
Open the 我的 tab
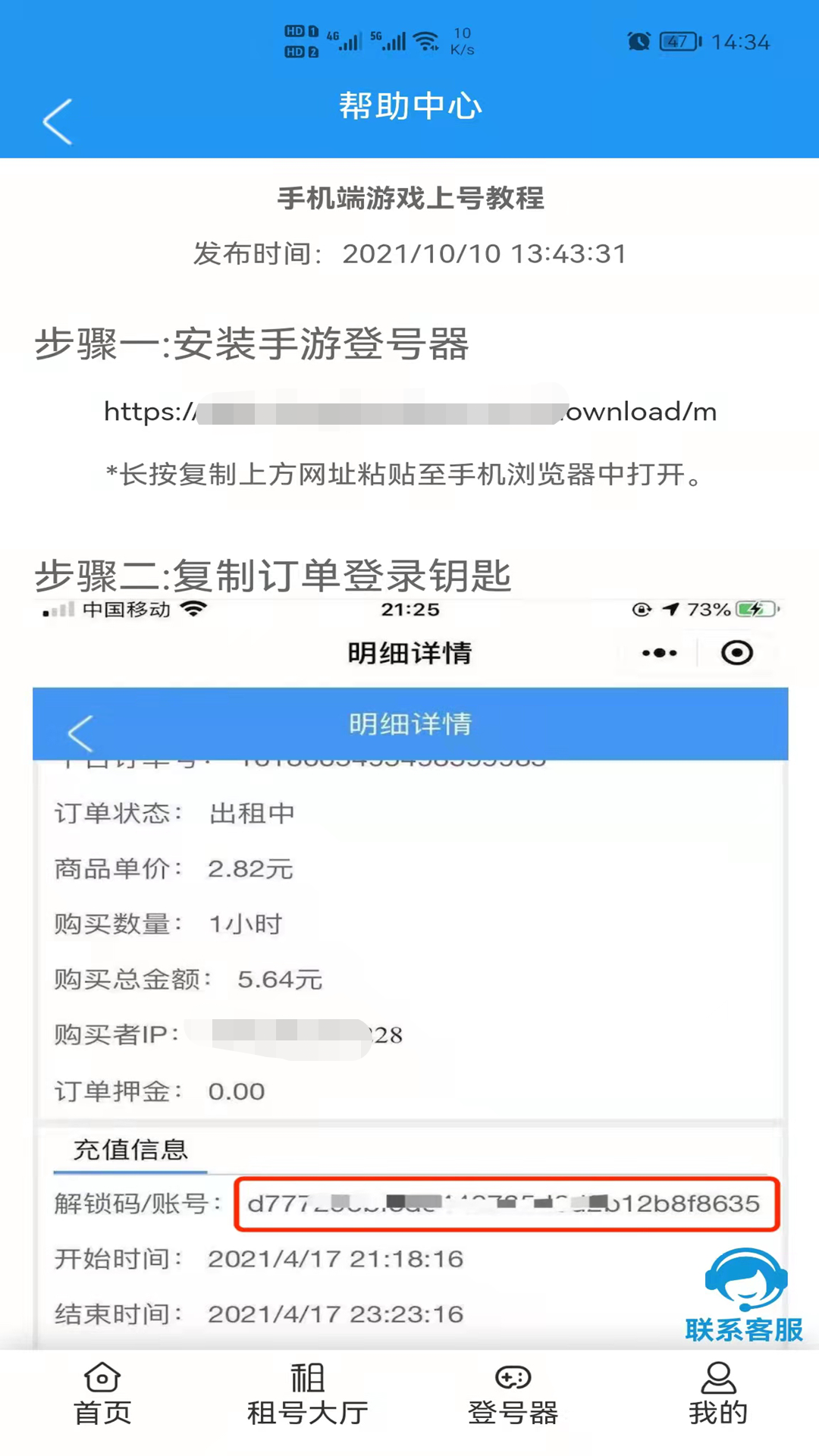click(x=717, y=1394)
